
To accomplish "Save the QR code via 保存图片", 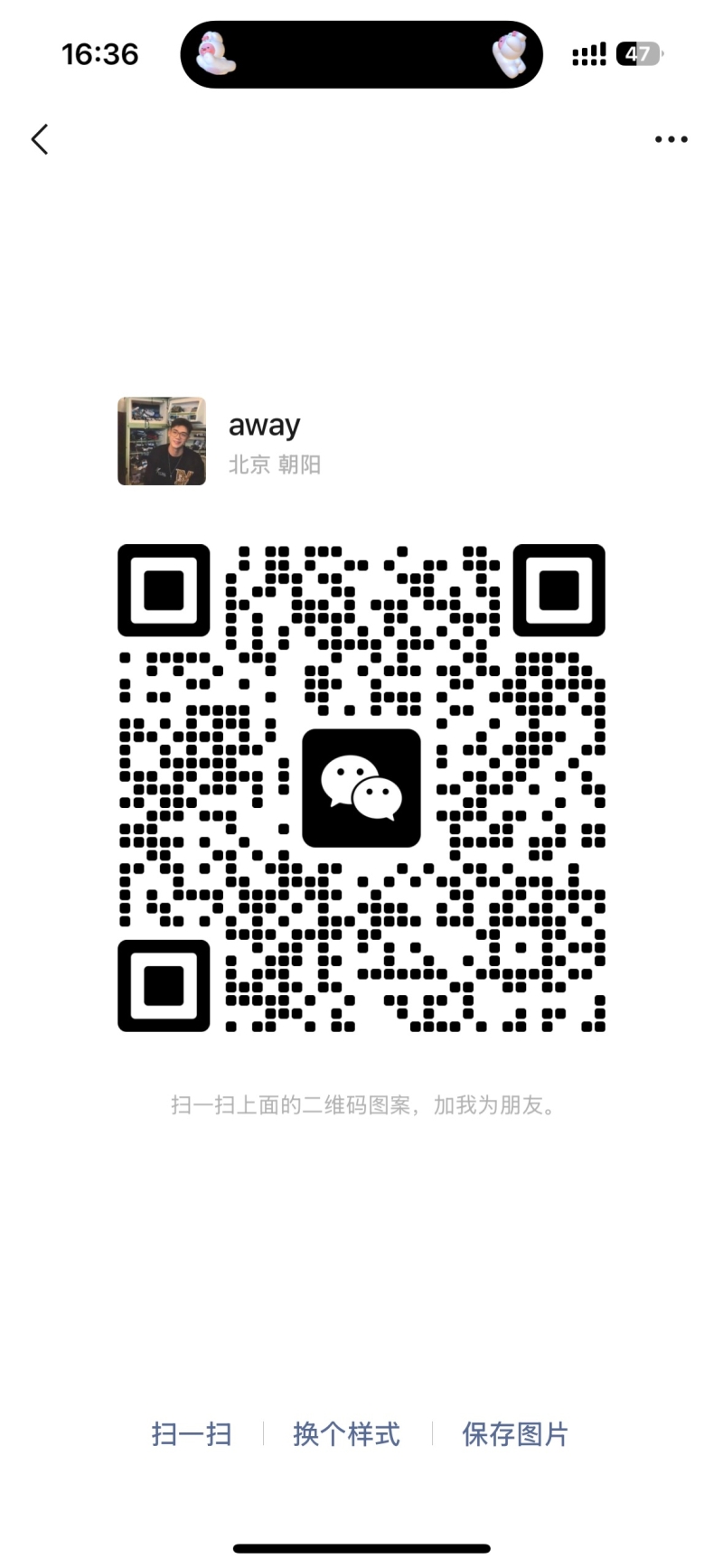I will click(515, 1434).
